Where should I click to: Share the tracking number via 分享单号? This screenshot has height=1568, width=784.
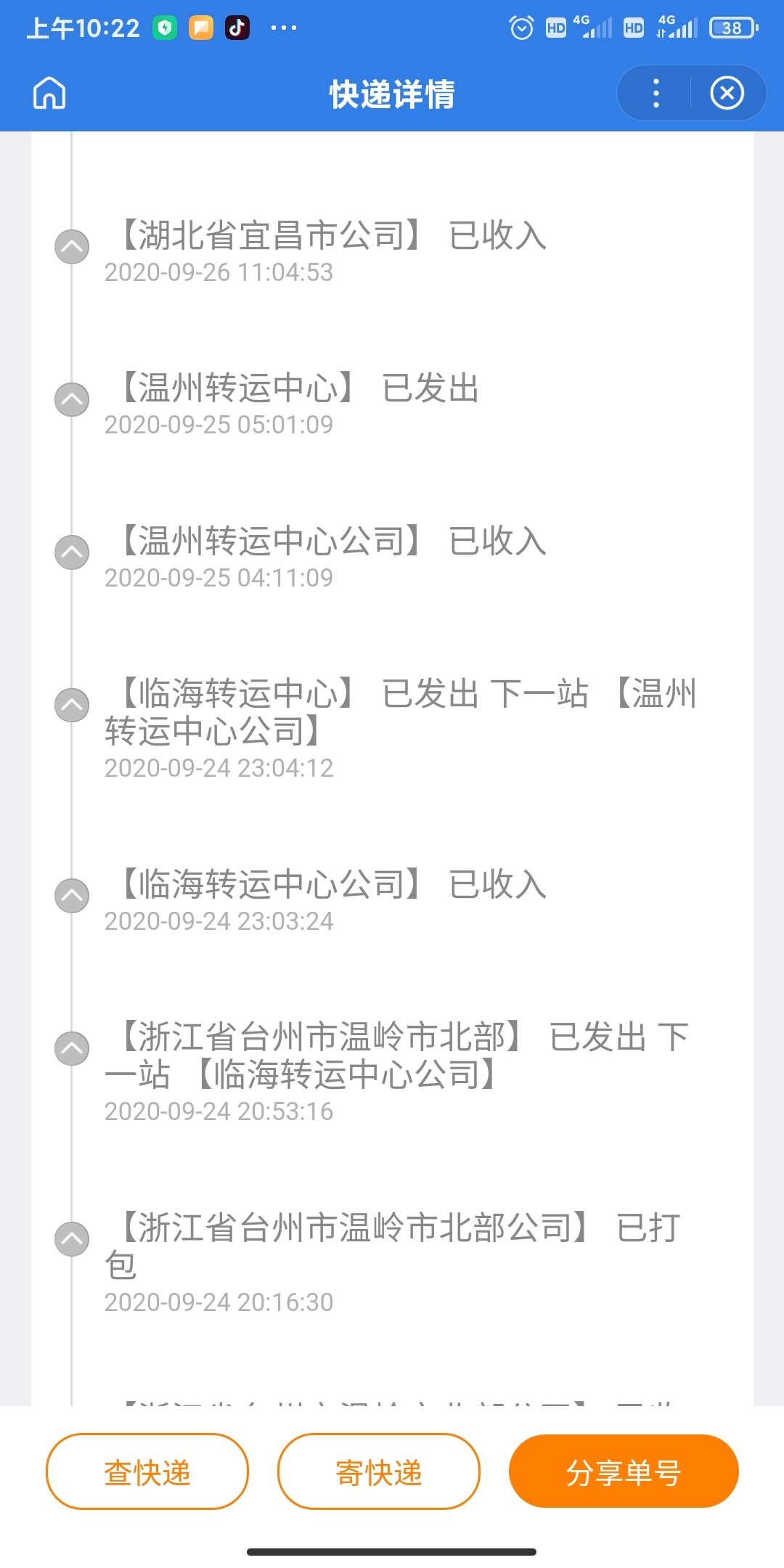click(x=624, y=1472)
